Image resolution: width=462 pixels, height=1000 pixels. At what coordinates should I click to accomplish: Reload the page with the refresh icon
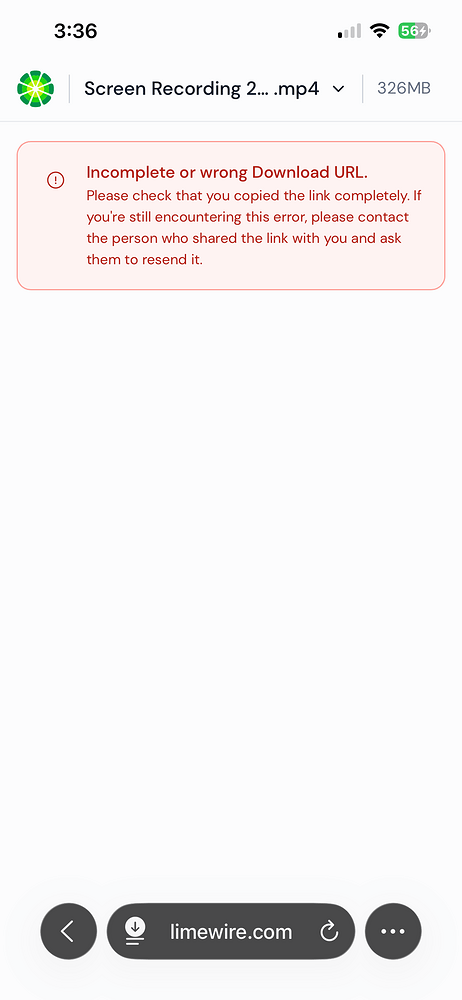(x=329, y=932)
